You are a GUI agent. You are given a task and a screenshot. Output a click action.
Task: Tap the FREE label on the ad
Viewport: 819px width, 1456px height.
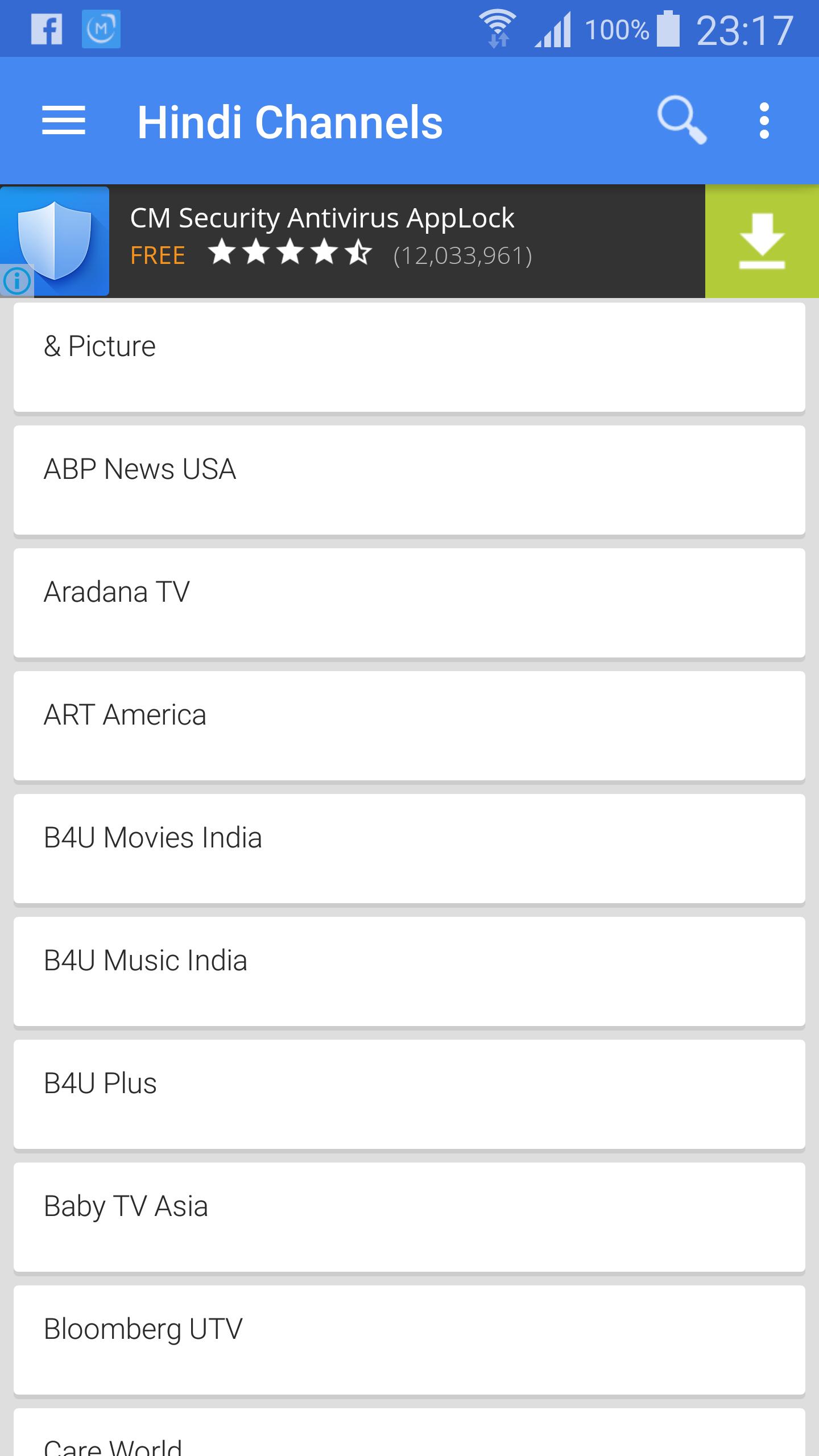[x=156, y=255]
